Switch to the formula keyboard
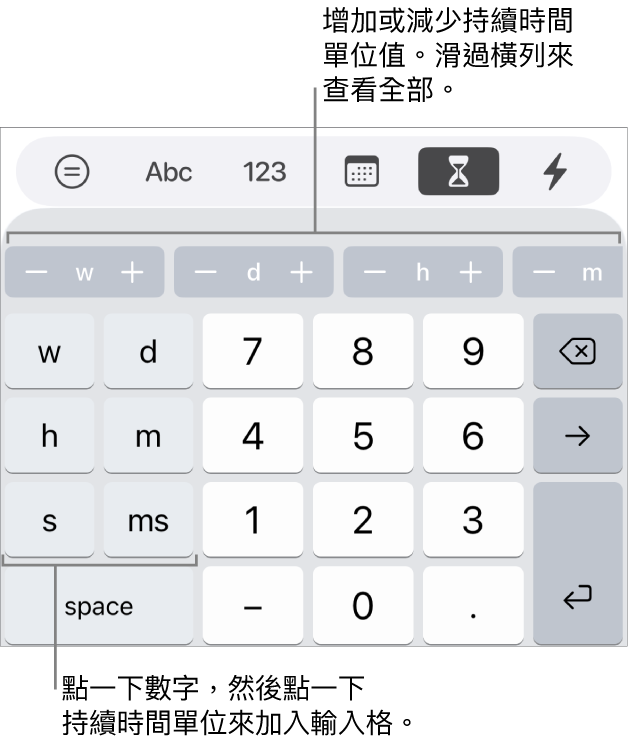 72,173
